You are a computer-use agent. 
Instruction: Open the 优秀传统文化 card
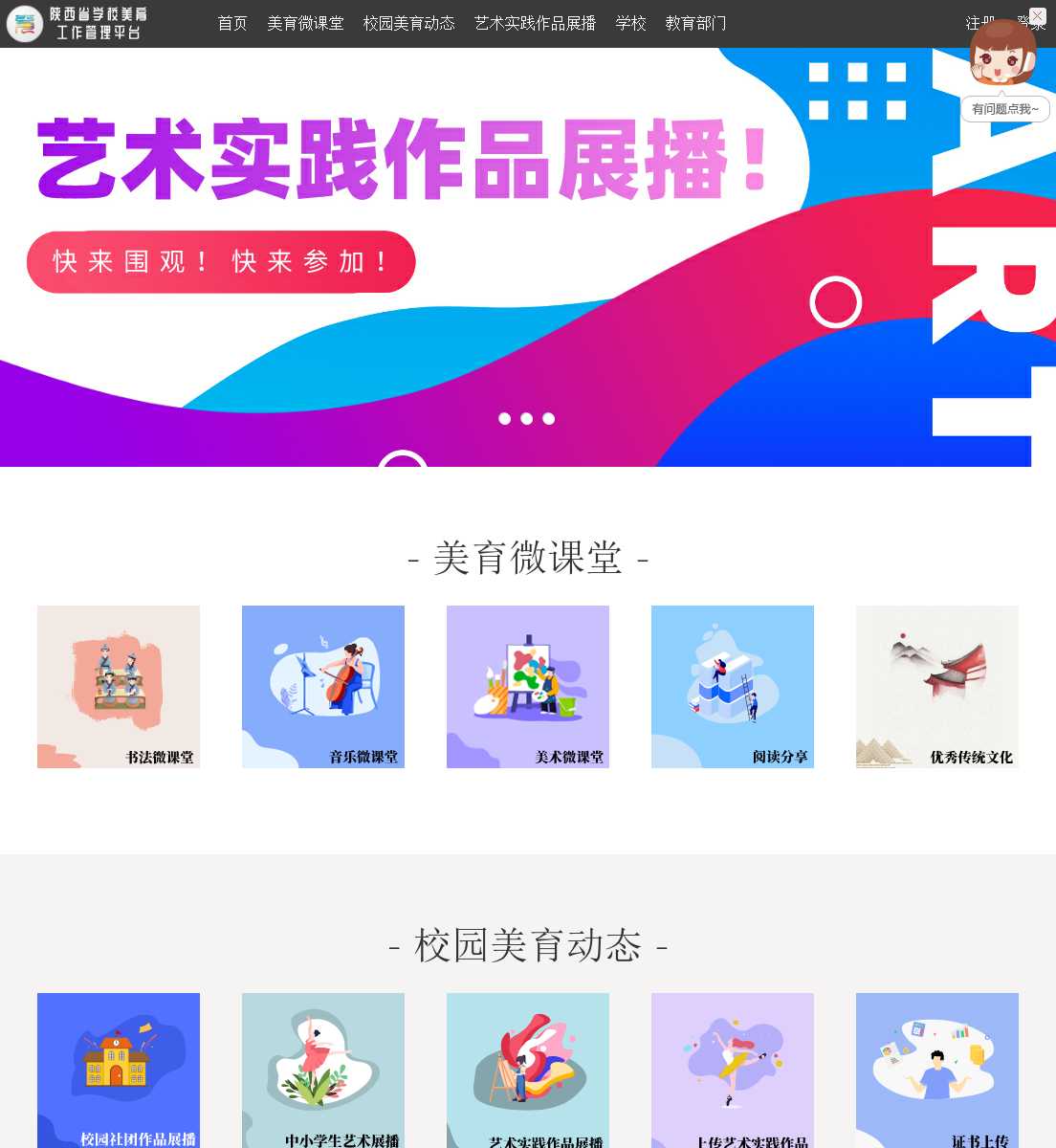[x=937, y=687]
